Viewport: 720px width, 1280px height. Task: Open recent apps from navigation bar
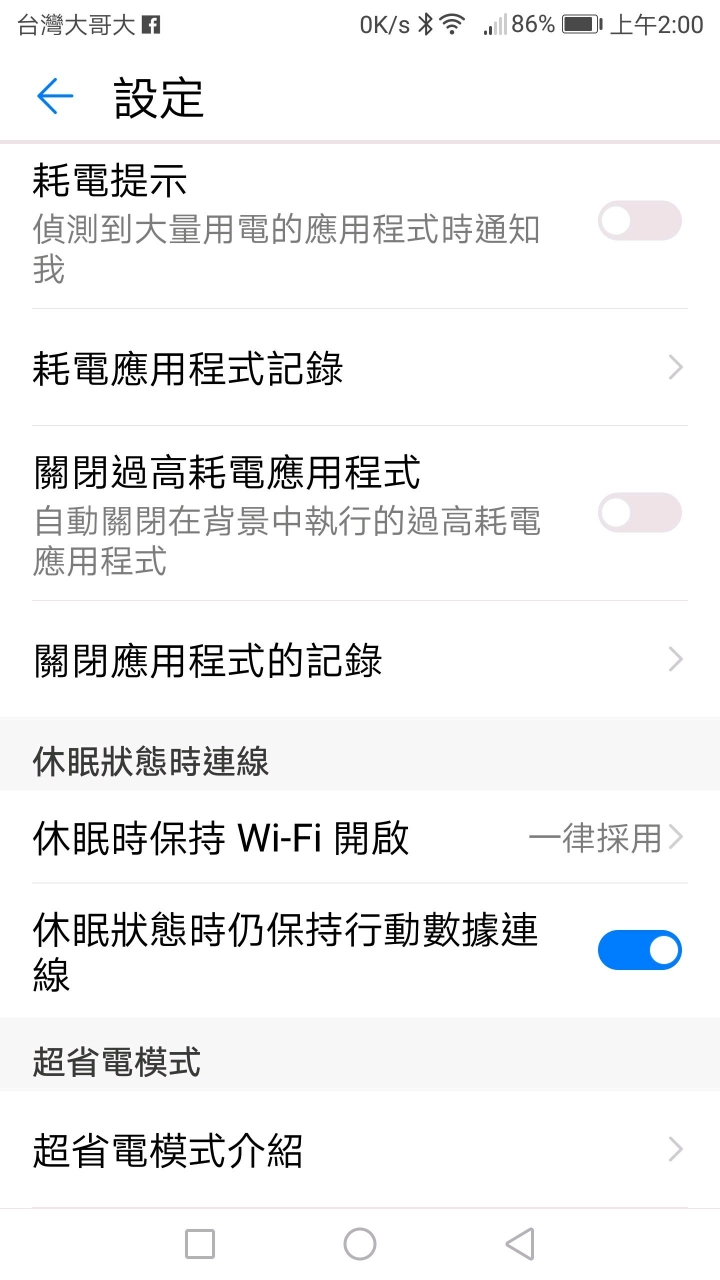200,1244
